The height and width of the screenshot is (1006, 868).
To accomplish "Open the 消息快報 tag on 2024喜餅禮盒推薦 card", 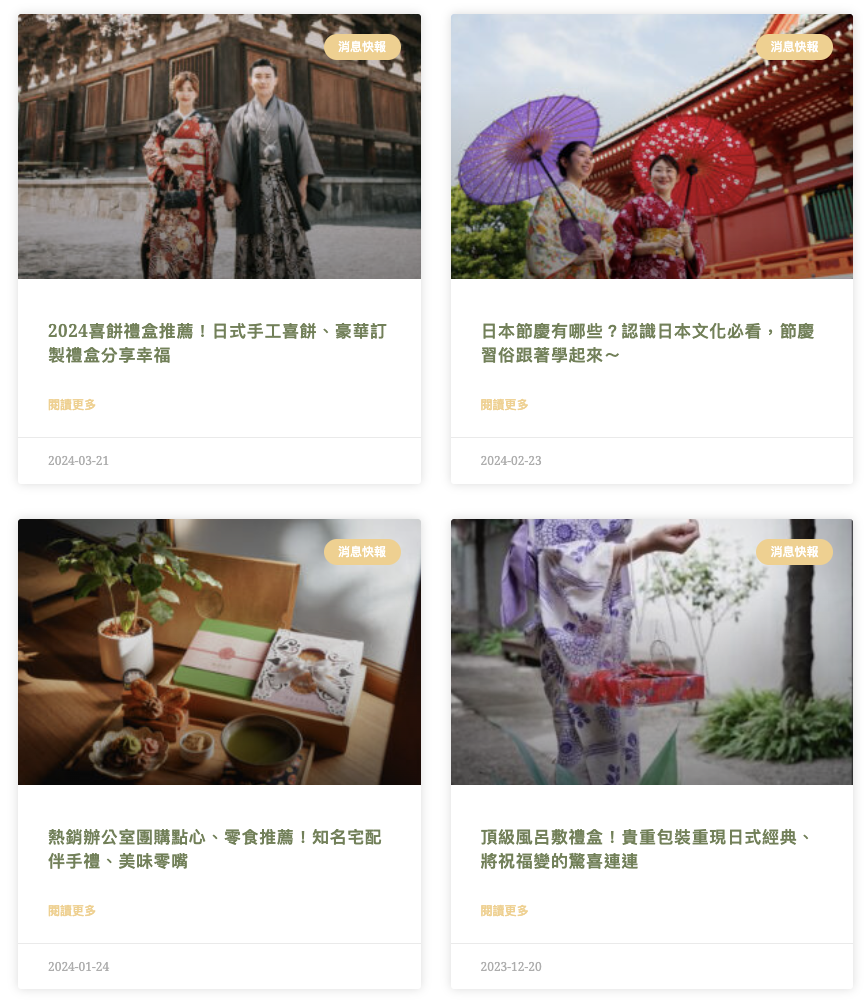I will click(x=362, y=47).
